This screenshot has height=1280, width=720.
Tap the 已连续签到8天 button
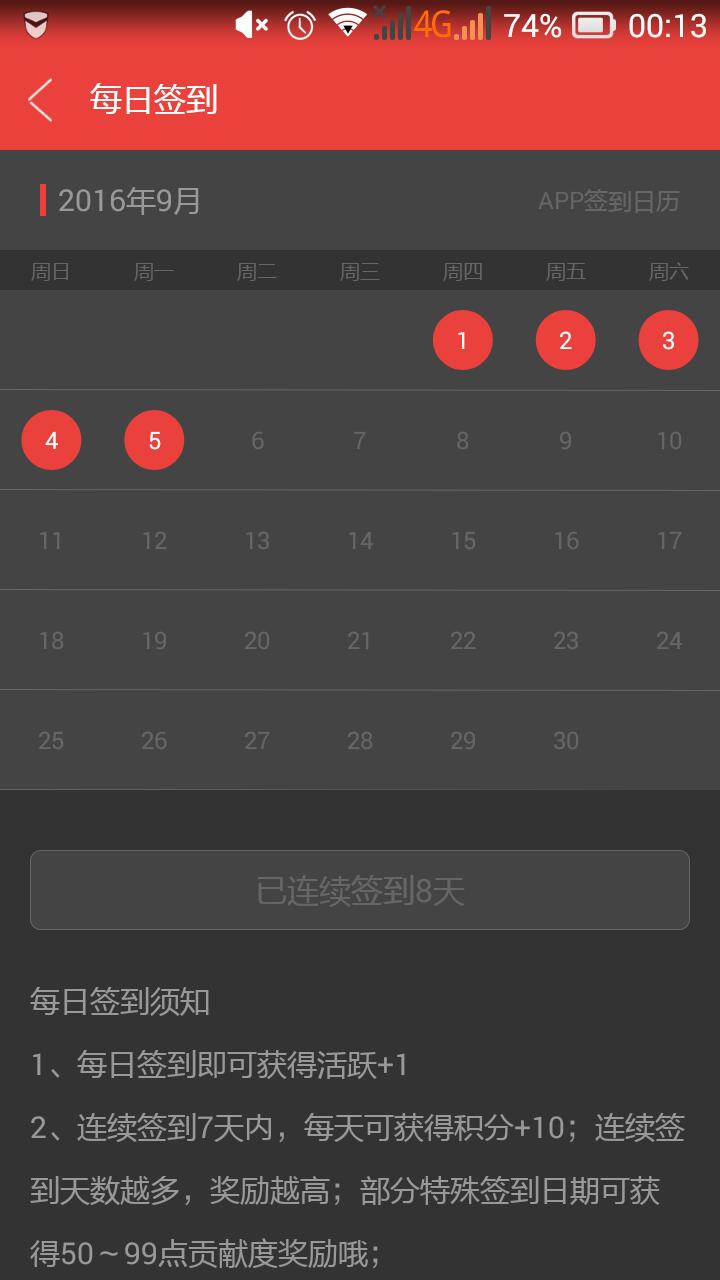[360, 890]
